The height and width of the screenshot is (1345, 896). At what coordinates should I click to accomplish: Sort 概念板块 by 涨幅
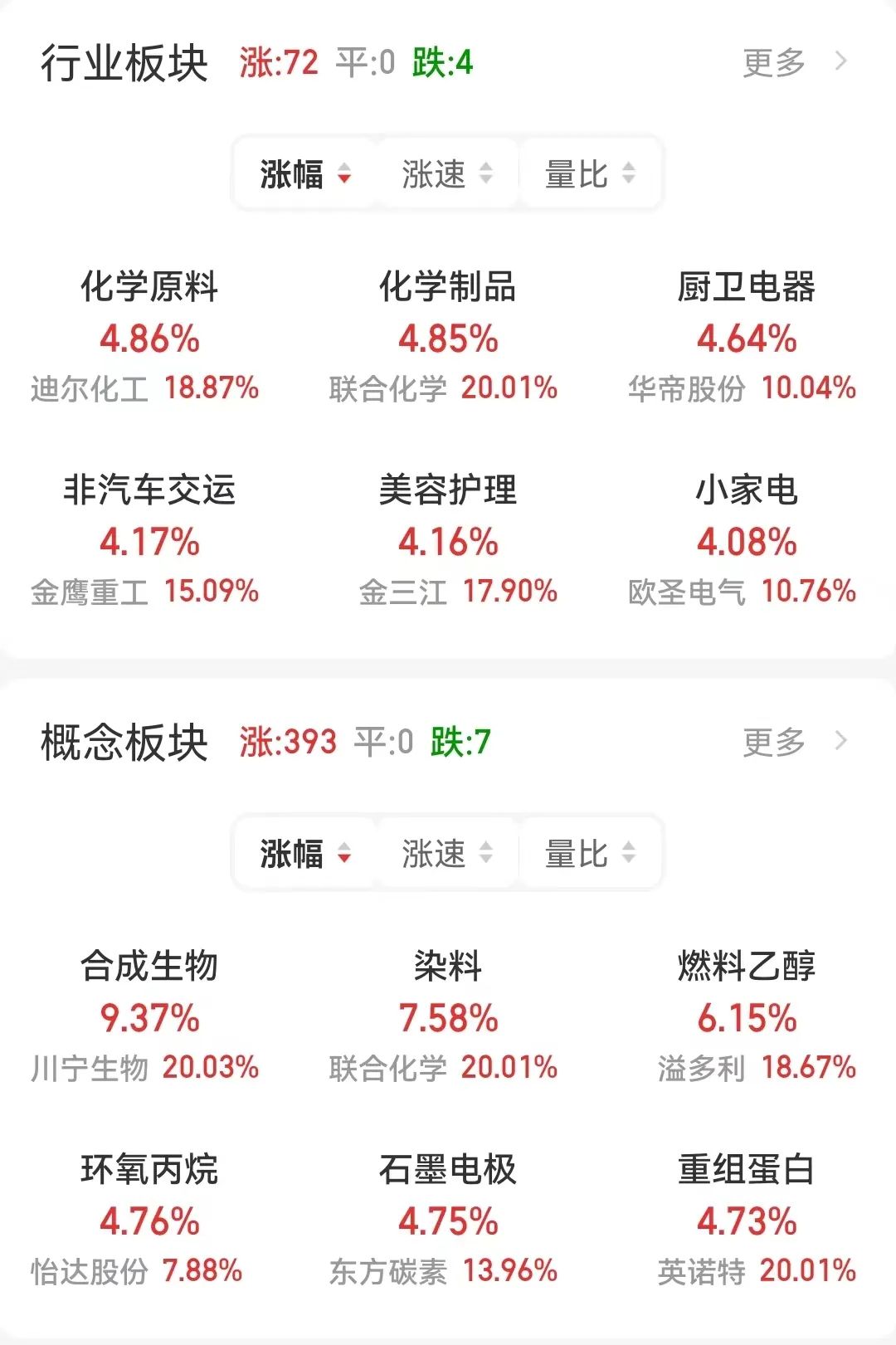point(304,854)
